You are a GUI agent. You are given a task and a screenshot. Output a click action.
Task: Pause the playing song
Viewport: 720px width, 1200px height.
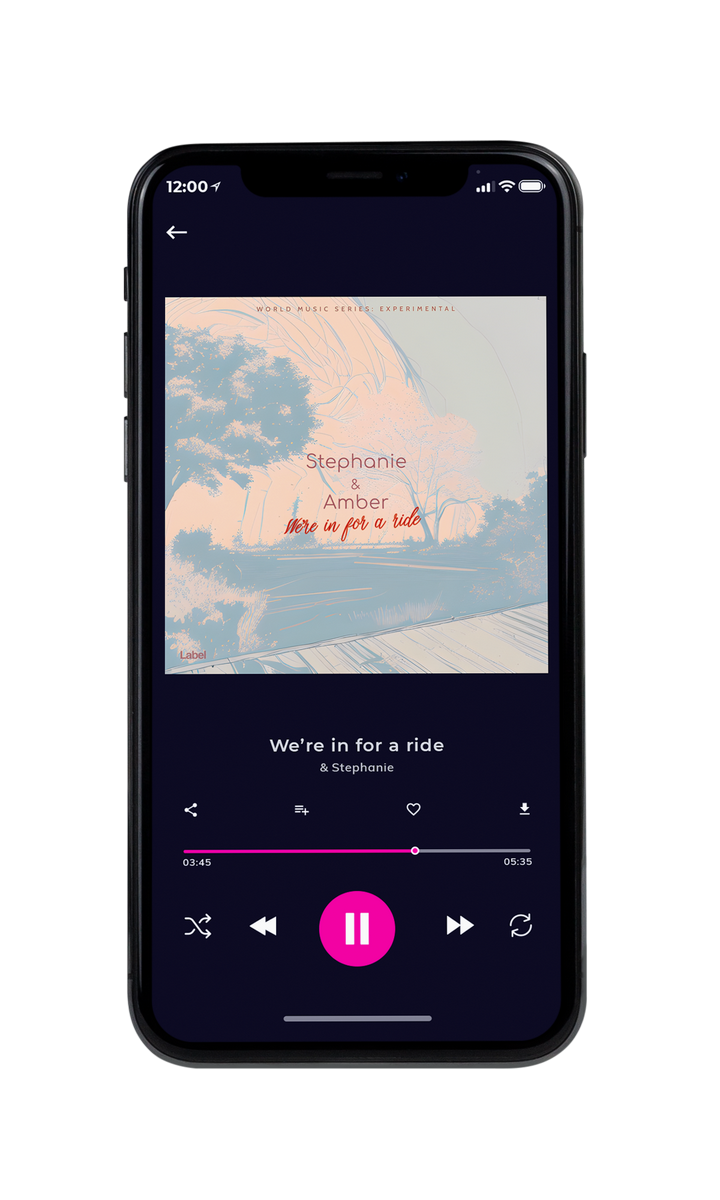[x=357, y=928]
